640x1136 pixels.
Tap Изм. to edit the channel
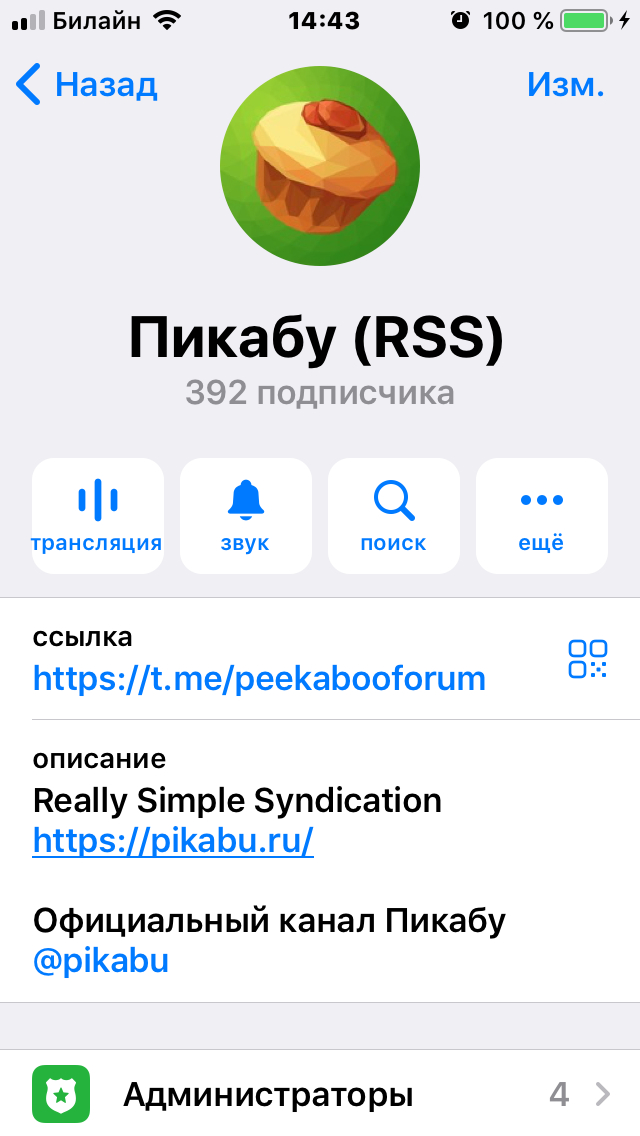565,85
